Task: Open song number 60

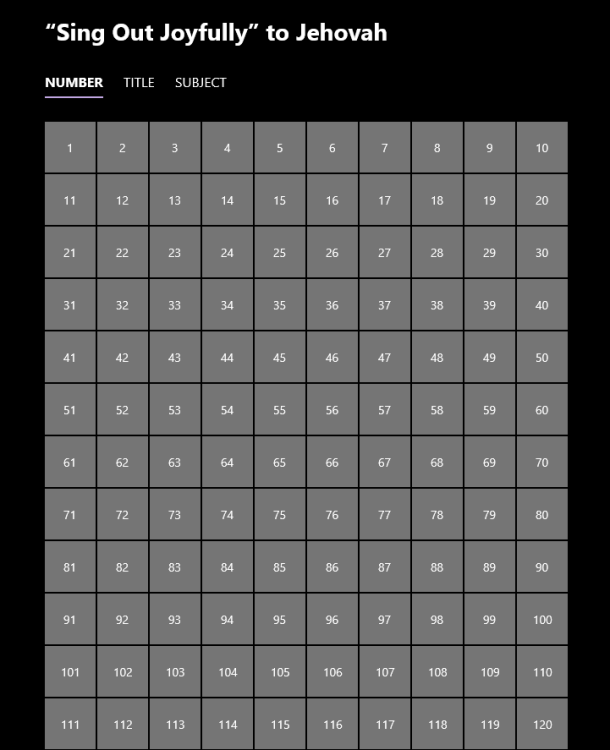Action: click(x=542, y=410)
